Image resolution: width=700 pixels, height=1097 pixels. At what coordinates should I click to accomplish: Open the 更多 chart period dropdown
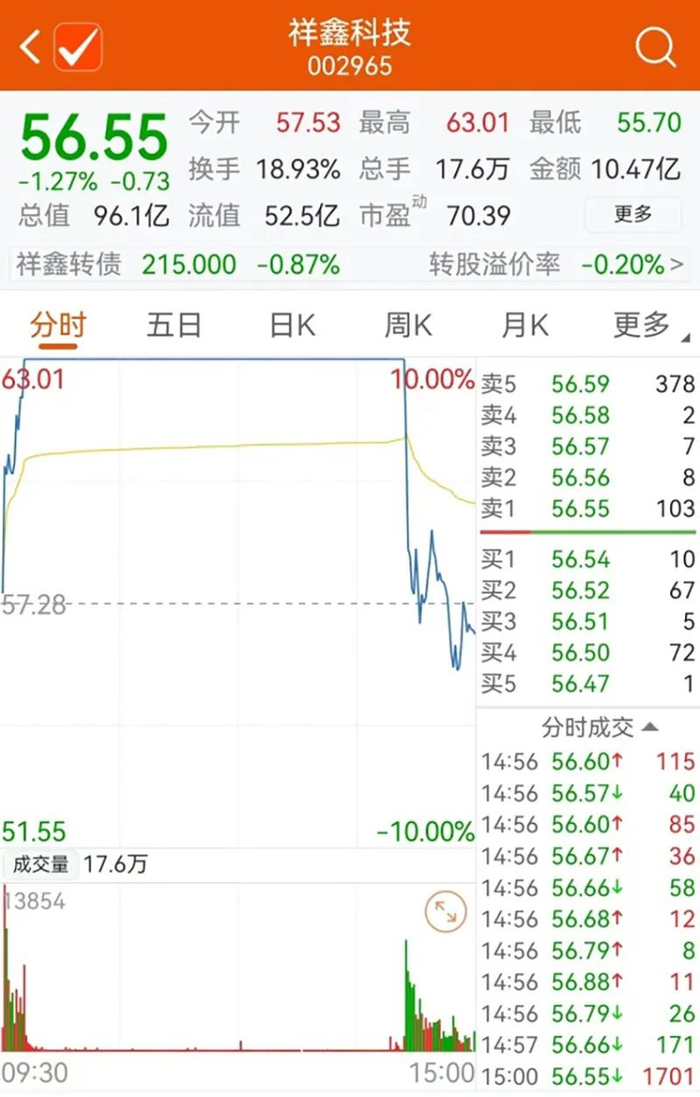(650, 326)
